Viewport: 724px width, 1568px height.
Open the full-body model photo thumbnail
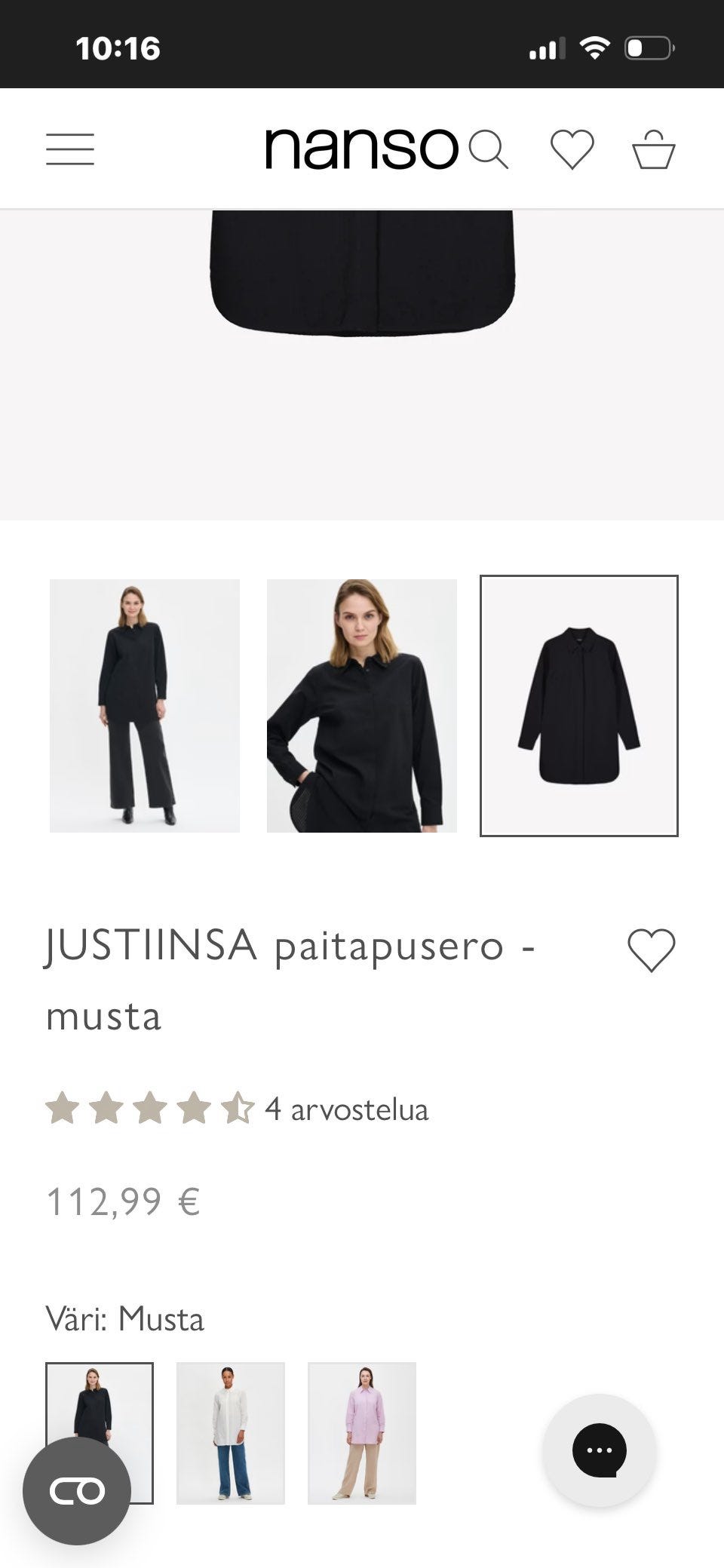(143, 705)
